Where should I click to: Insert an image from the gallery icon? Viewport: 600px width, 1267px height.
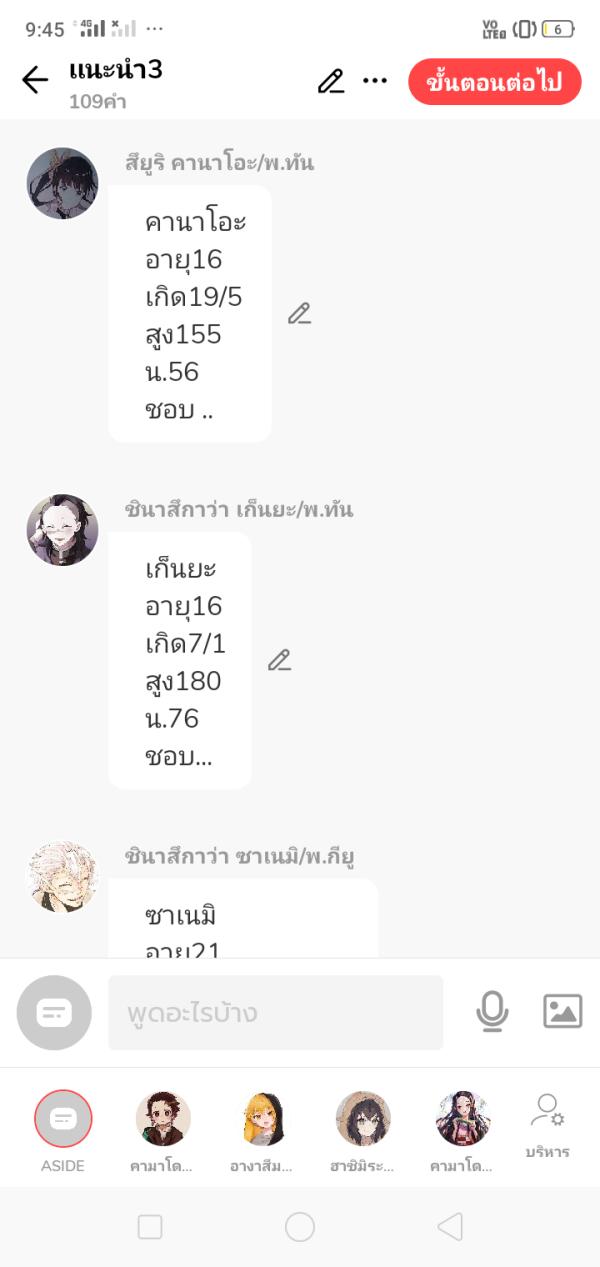point(562,1012)
